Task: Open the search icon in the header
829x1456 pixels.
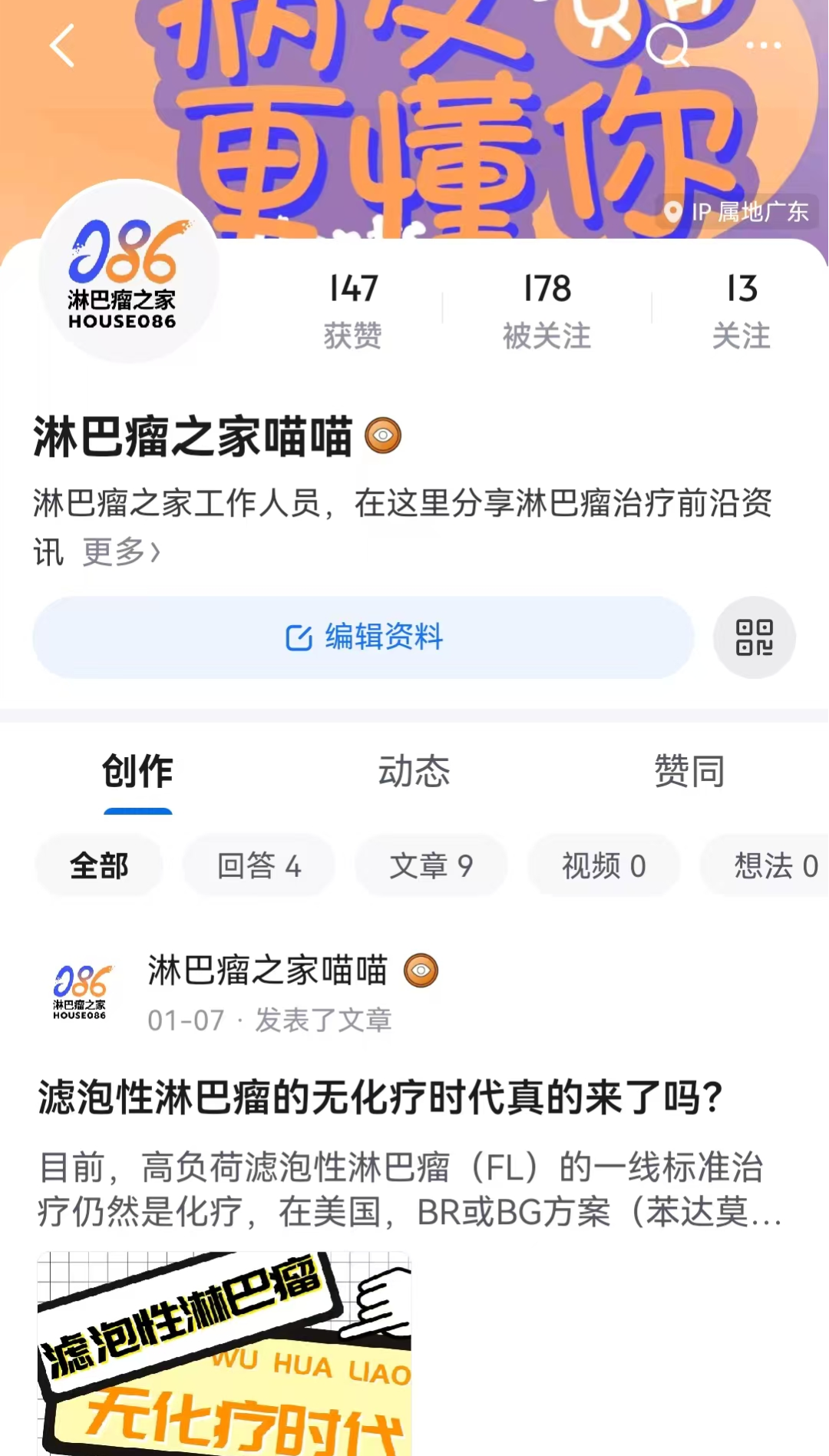Action: click(x=666, y=46)
